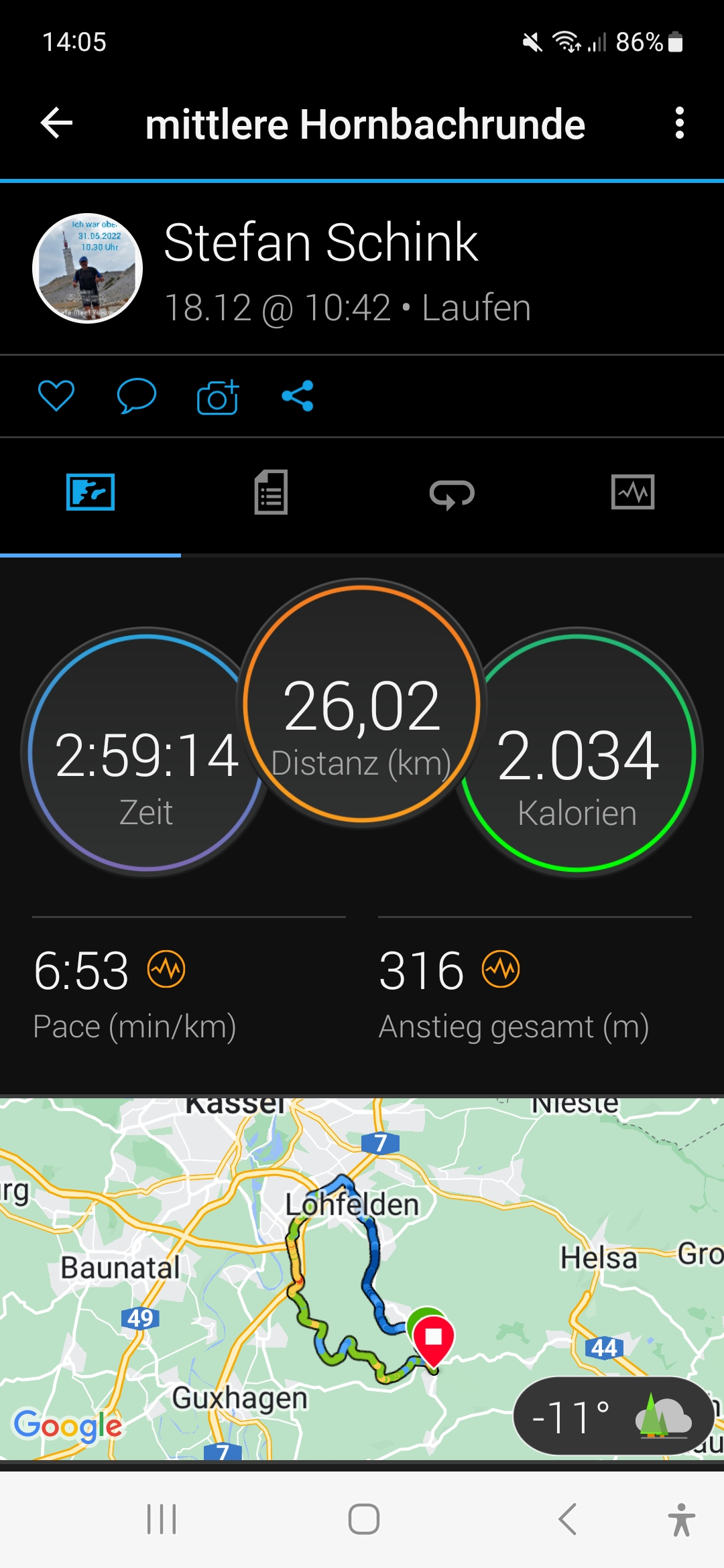Switch to the laps tab
This screenshot has height=1568, width=724.
(452, 494)
